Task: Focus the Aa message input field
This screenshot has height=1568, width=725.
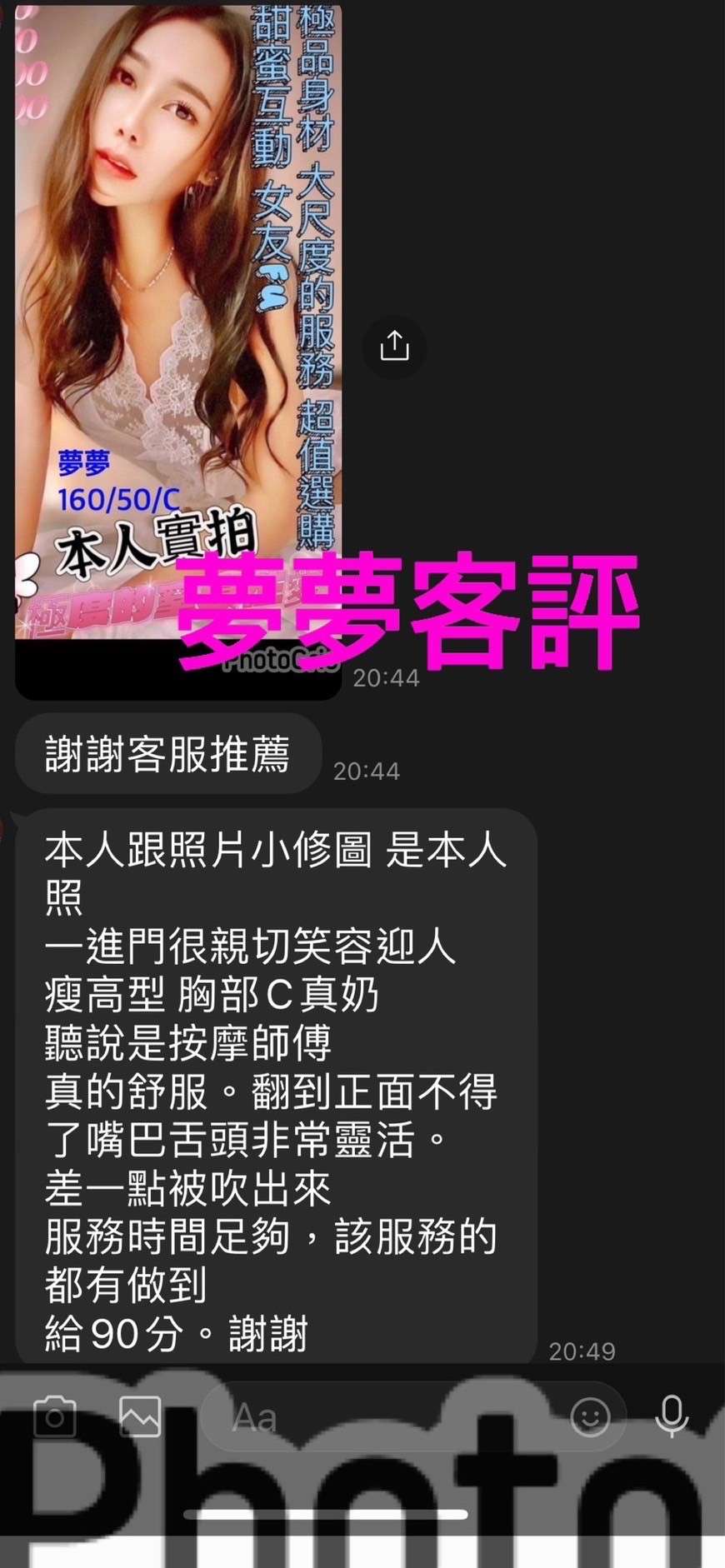Action: tap(383, 1416)
